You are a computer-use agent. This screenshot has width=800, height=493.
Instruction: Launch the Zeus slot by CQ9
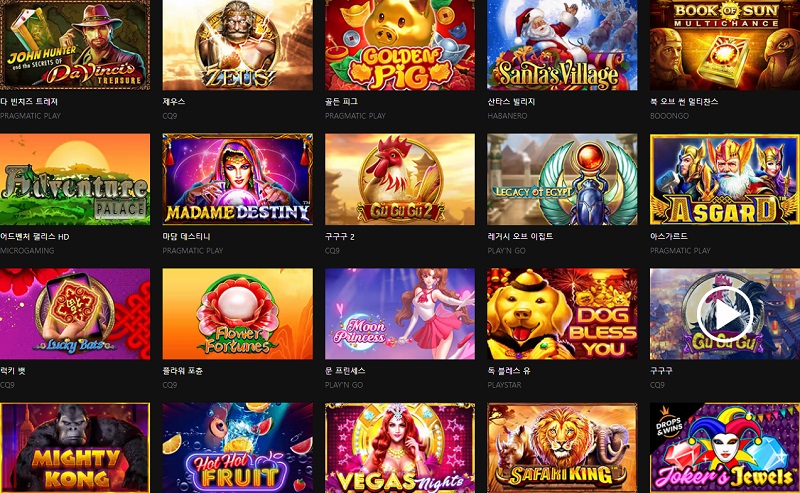pyautogui.click(x=237, y=45)
